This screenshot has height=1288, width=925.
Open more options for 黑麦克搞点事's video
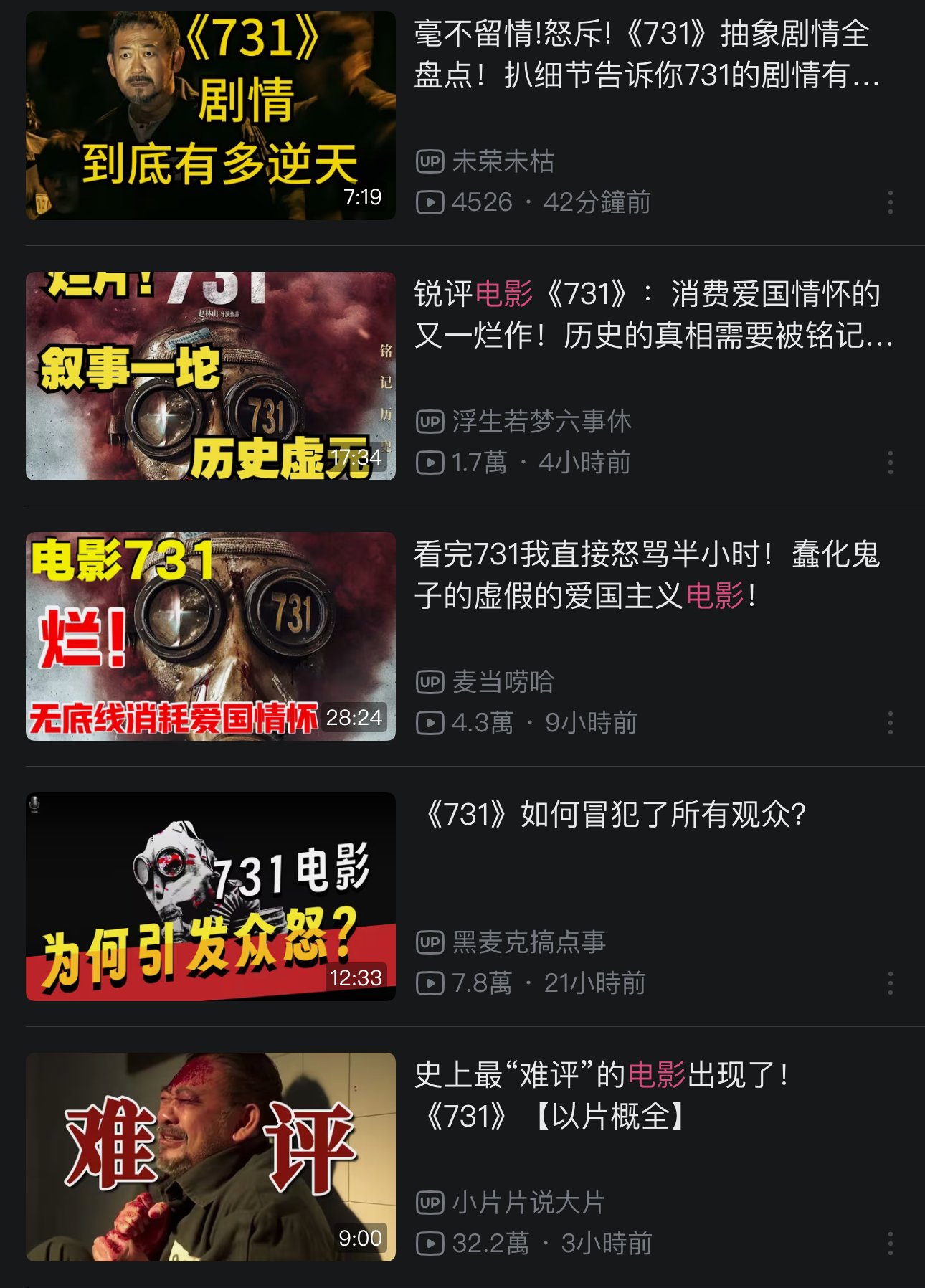(x=890, y=983)
